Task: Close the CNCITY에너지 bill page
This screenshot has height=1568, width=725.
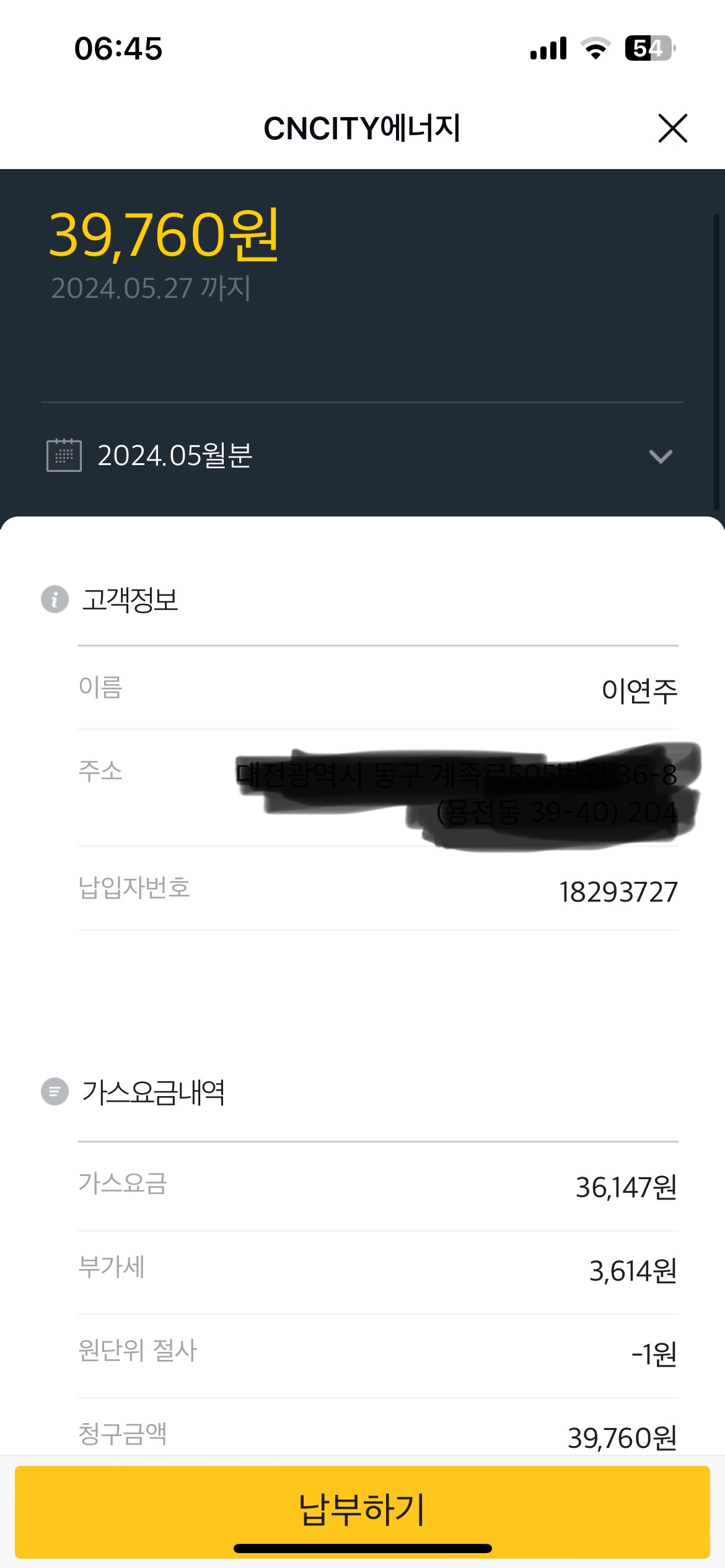Action: point(672,128)
